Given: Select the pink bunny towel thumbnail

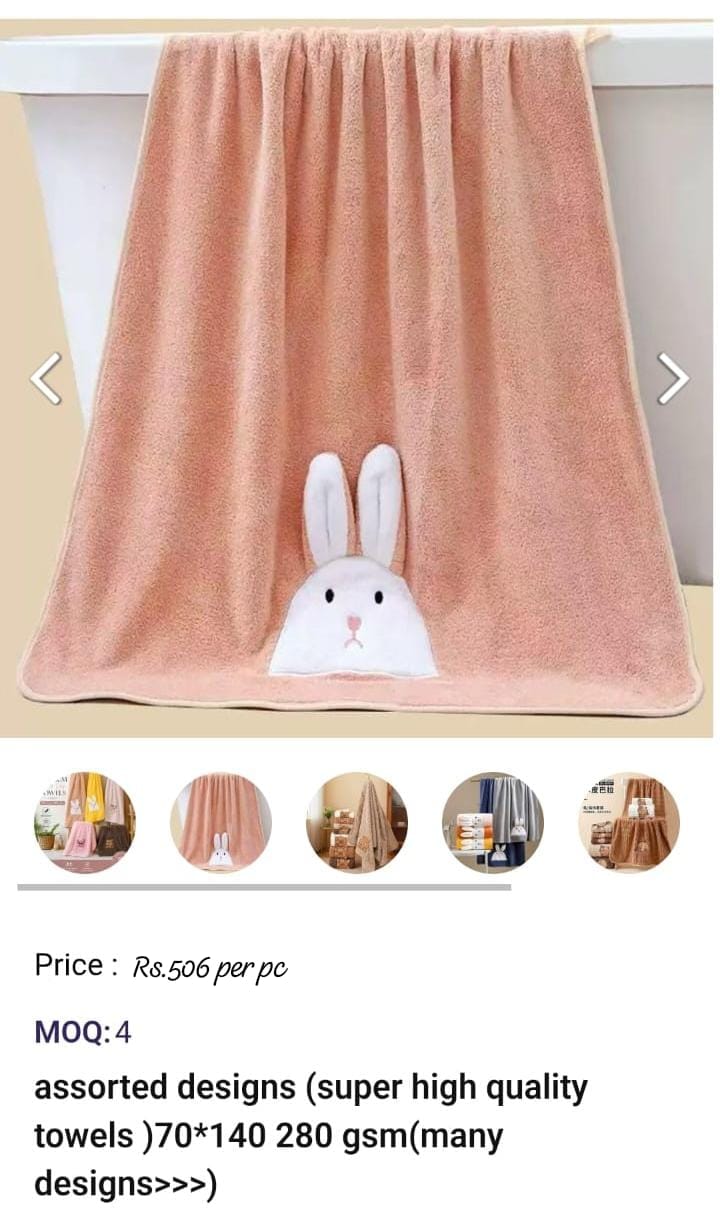Looking at the screenshot, I should (x=220, y=822).
